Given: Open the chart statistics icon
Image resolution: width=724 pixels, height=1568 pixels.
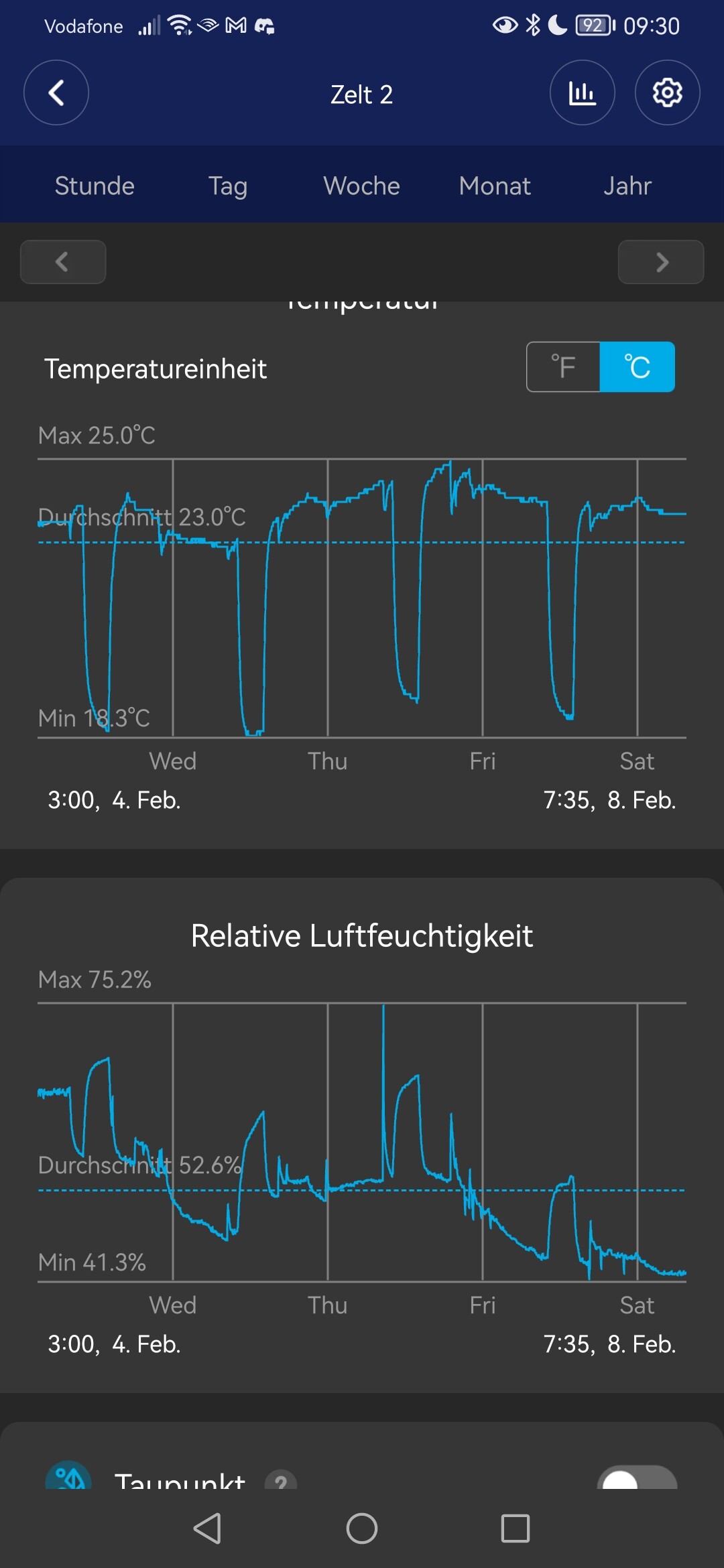Looking at the screenshot, I should [x=582, y=93].
